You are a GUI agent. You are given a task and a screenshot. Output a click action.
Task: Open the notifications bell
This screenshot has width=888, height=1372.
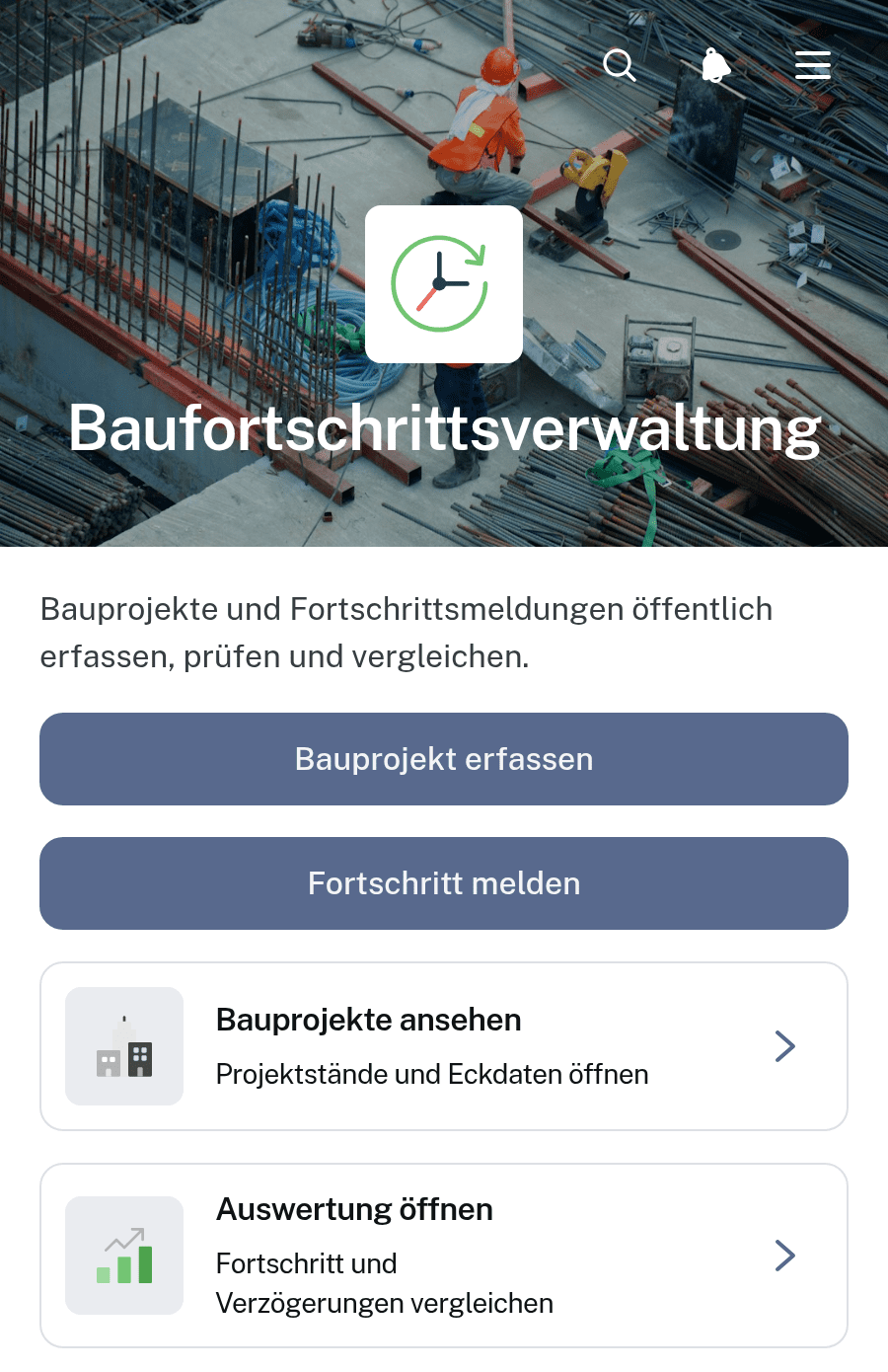pos(715,65)
